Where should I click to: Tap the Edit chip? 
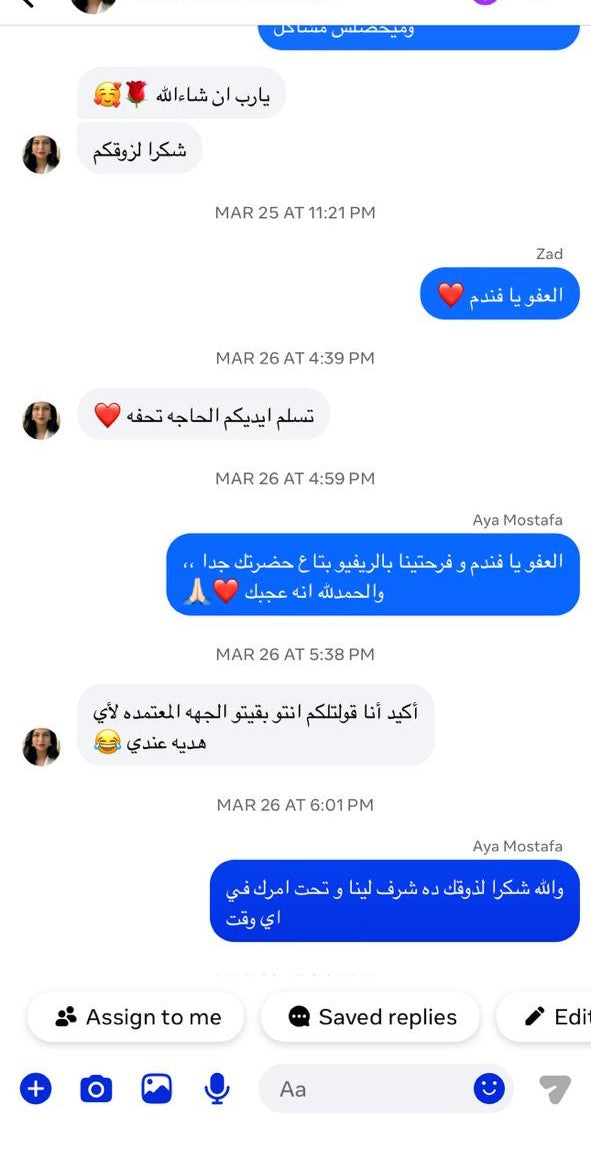coord(544,1016)
